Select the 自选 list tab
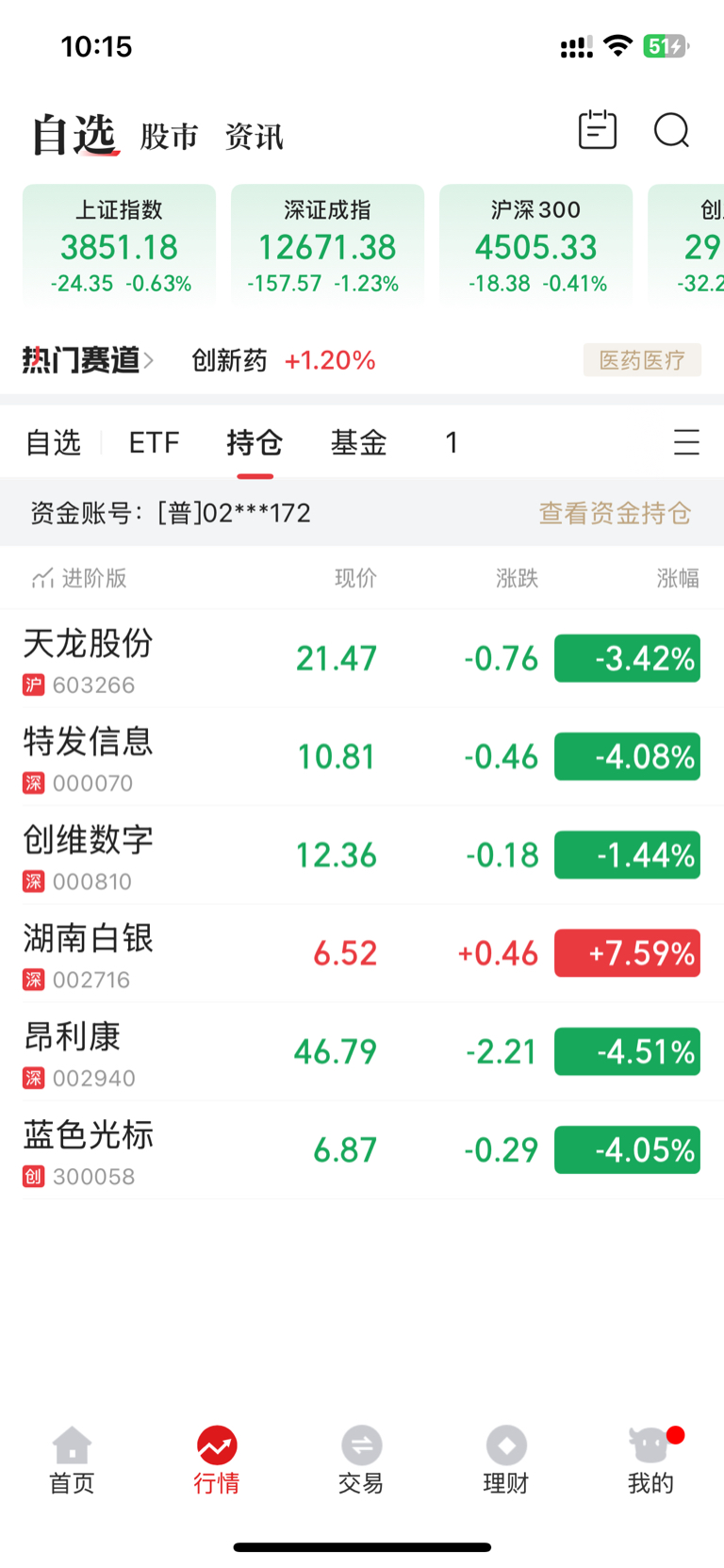Screen dimensions: 724x1568 pos(54,442)
